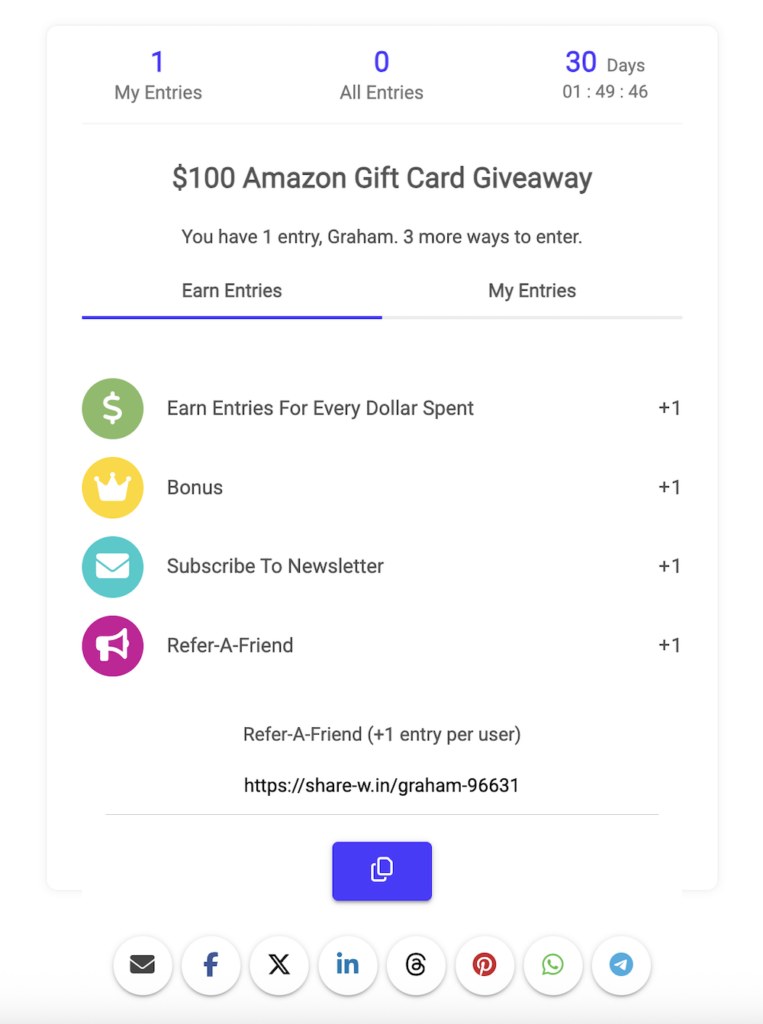Share the giveaway on LinkedIn
763x1024 pixels.
348,965
